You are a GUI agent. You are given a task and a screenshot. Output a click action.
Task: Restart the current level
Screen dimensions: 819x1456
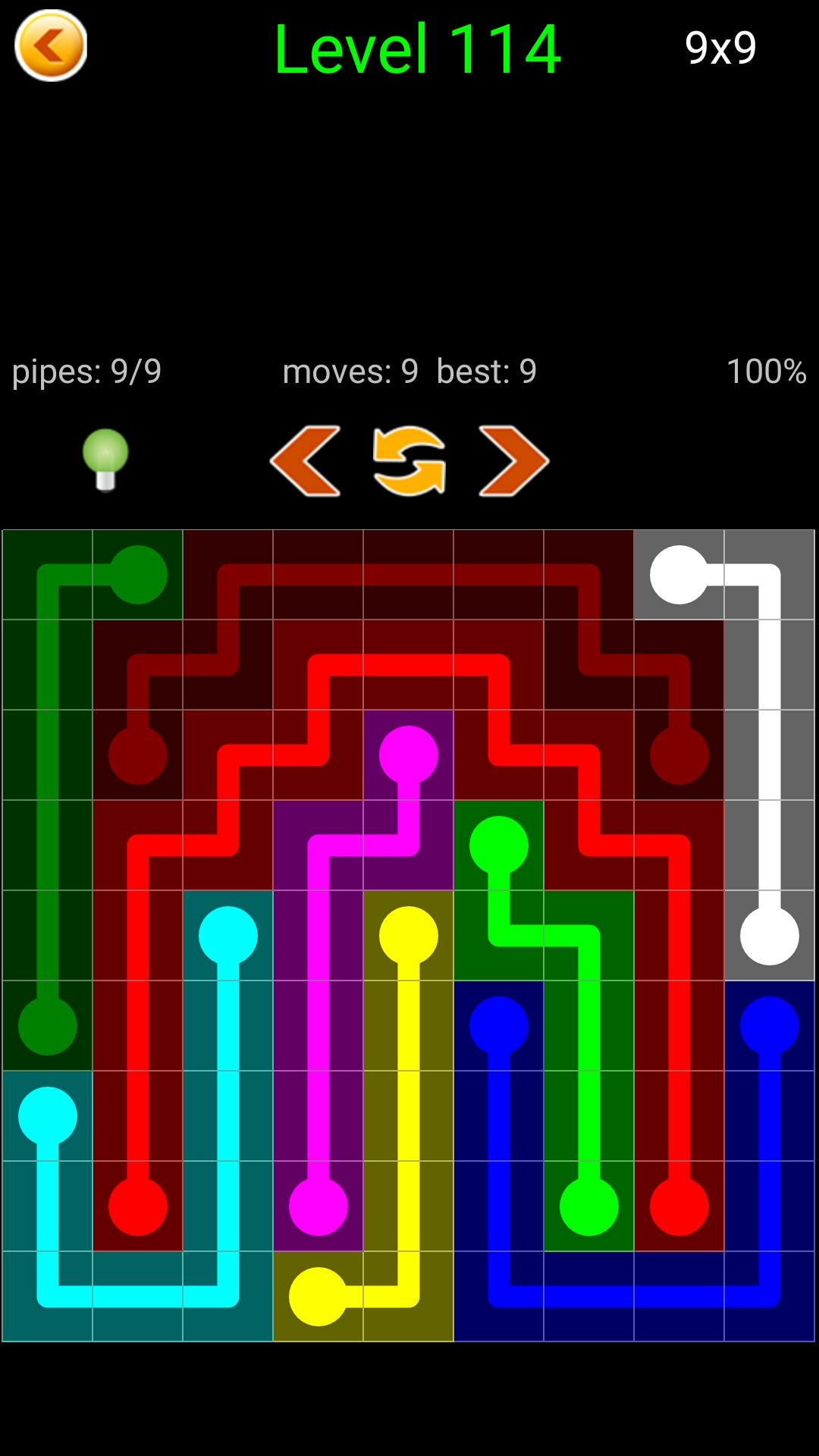tap(409, 461)
